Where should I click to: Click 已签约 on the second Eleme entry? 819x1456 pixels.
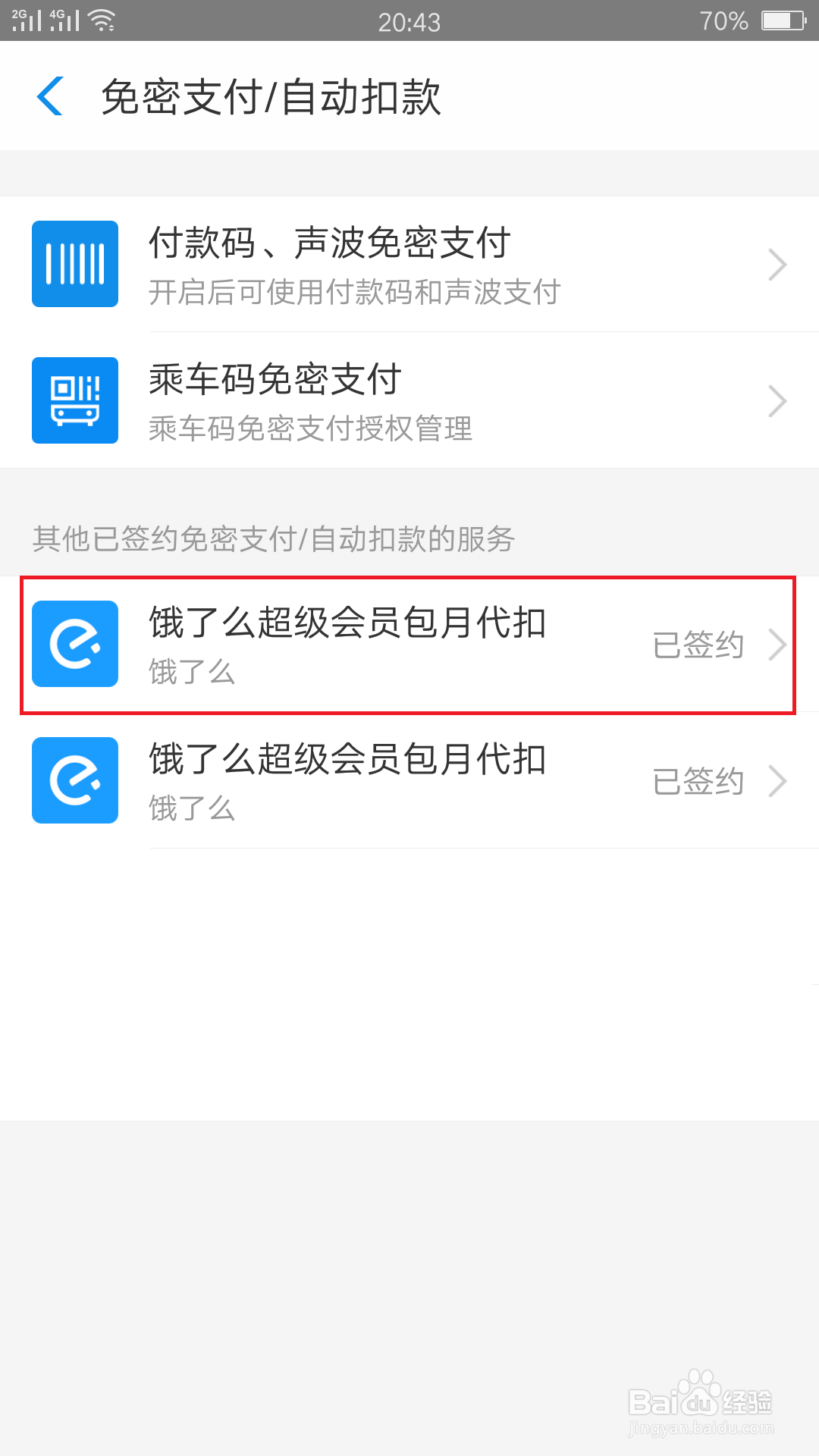[x=698, y=780]
